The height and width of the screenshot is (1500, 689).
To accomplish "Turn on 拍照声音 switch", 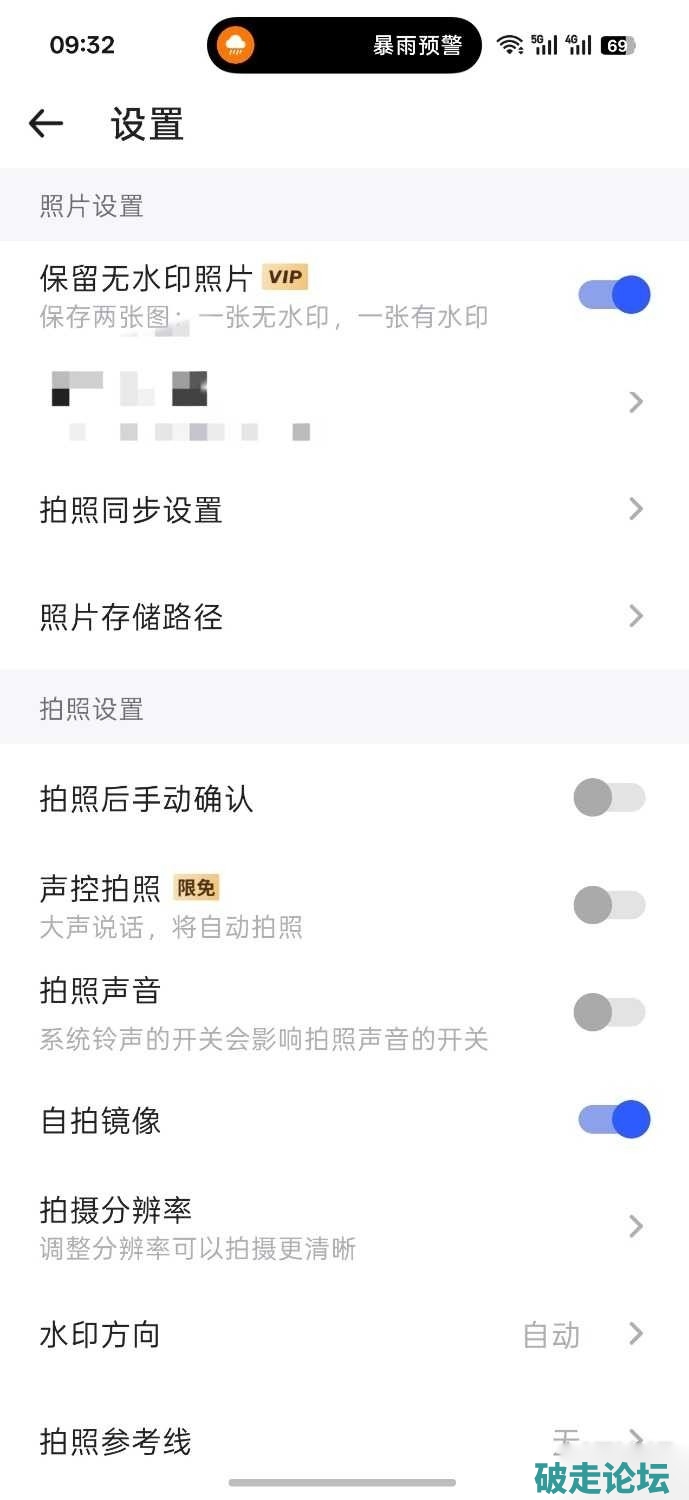I will (x=609, y=1012).
